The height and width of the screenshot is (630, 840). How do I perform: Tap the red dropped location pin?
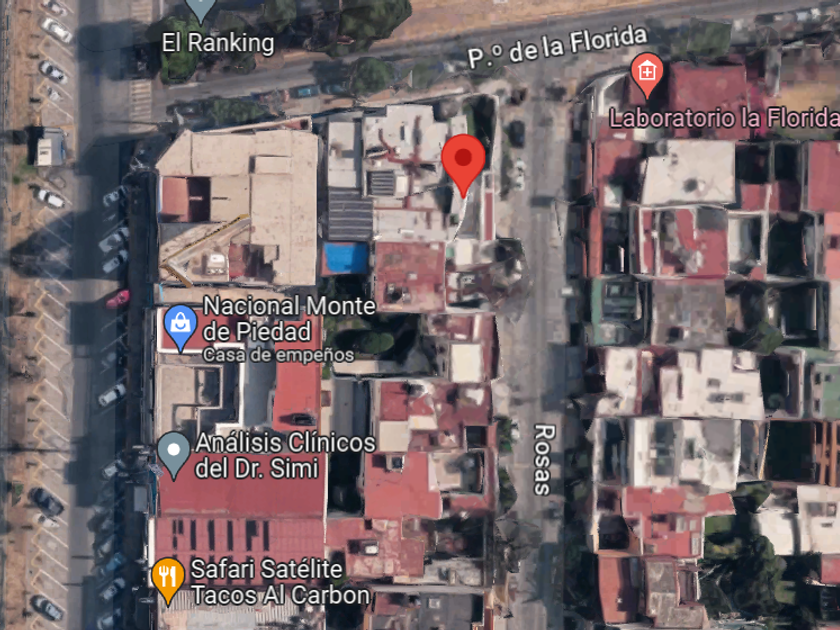click(463, 161)
